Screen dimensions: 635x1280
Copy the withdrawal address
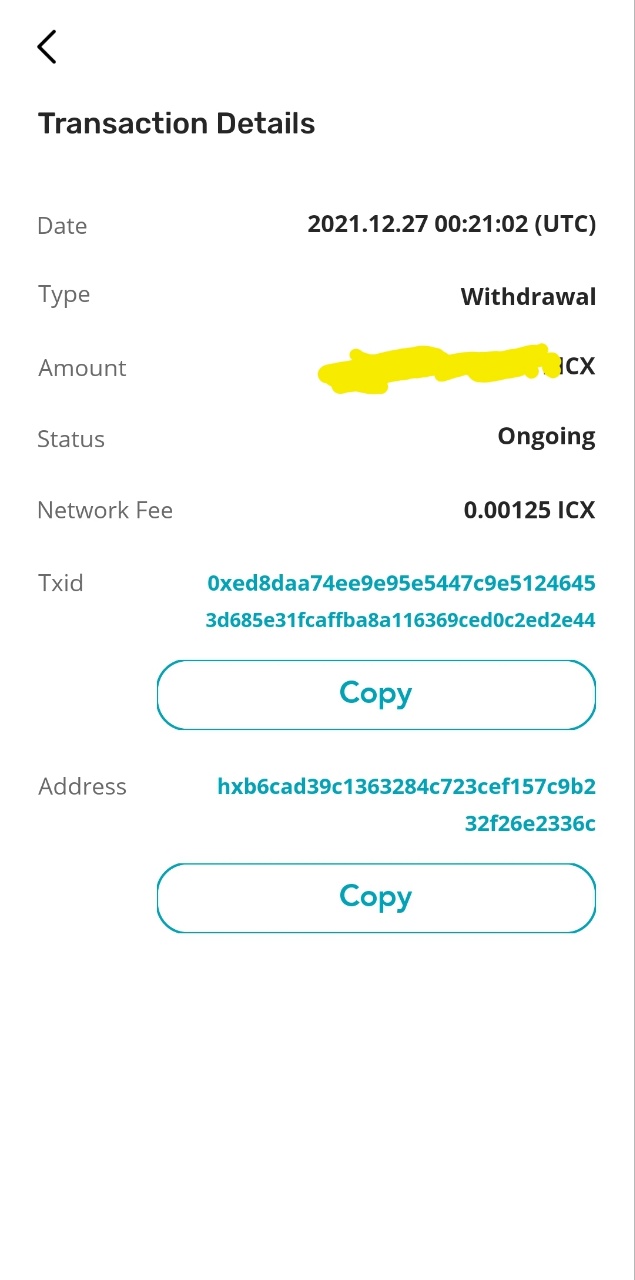tap(376, 897)
